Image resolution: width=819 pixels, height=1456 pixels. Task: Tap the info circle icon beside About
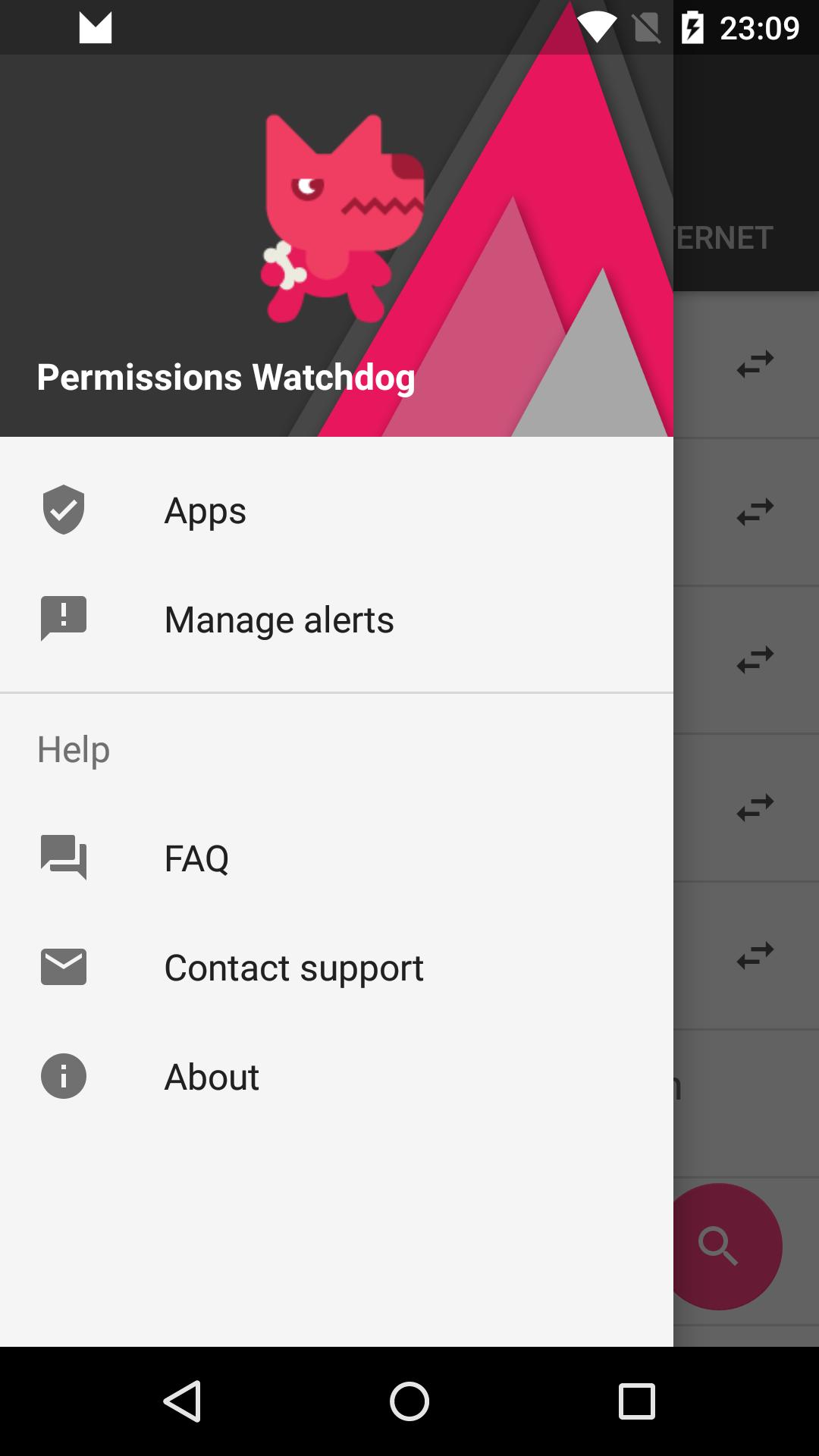point(63,1076)
